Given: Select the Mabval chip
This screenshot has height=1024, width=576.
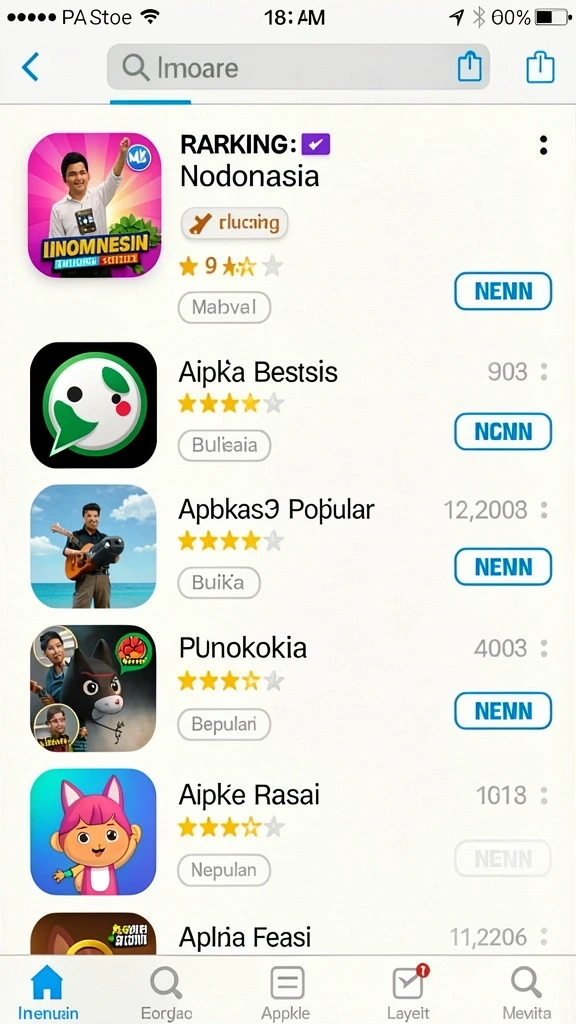Looking at the screenshot, I should (x=224, y=307).
